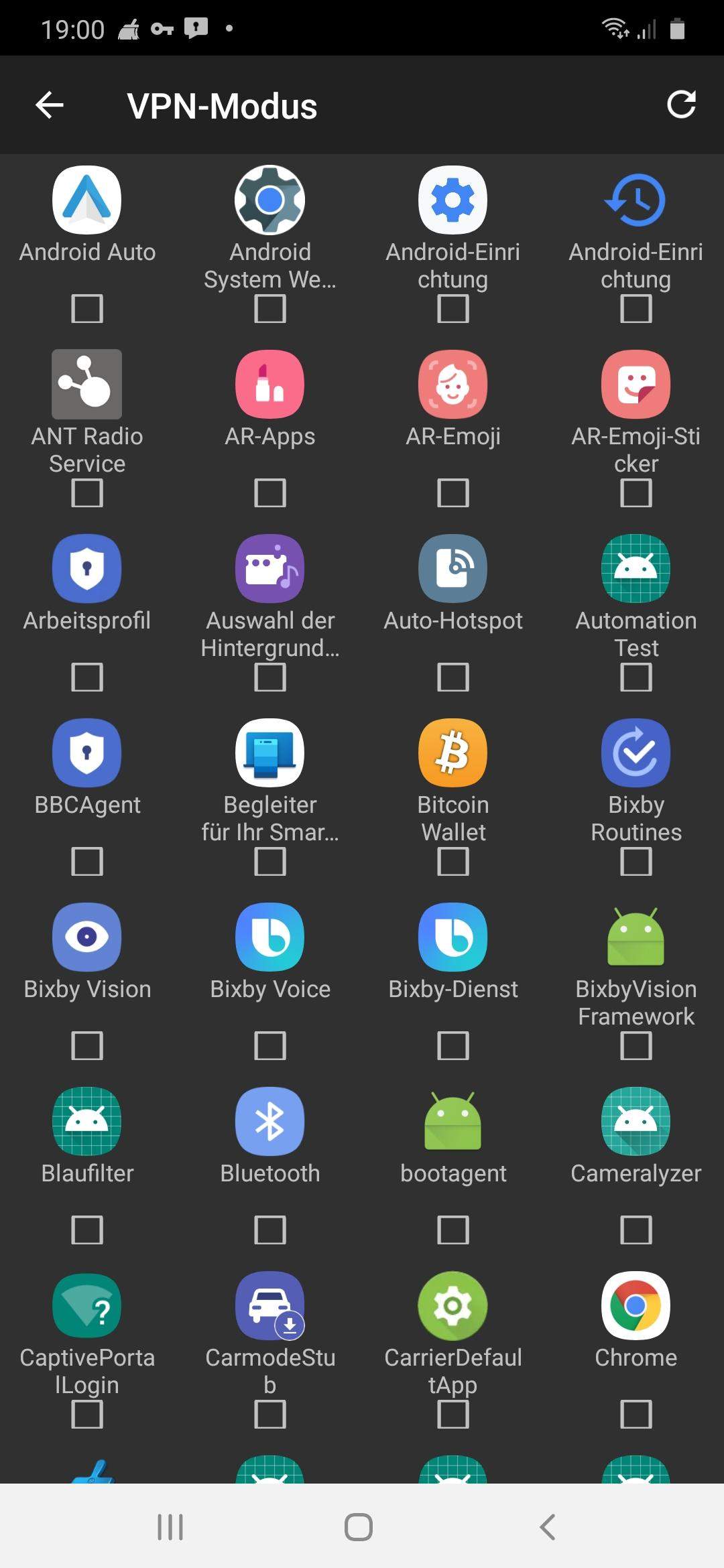
Task: Open the system recent apps button
Action: pyautogui.click(x=170, y=1527)
